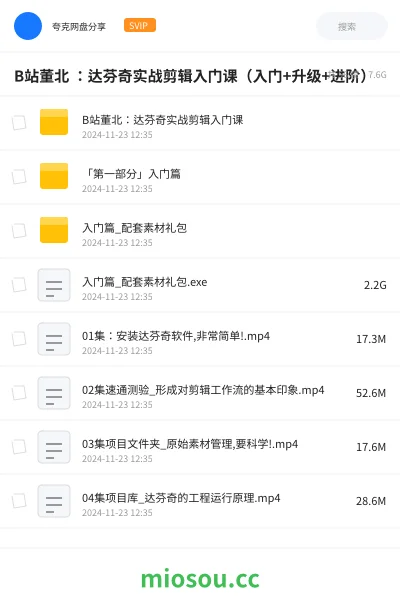Screen dimensions: 400x600
Task: Open the 01集 安装达芬奇软件 video
Action: 200,339
